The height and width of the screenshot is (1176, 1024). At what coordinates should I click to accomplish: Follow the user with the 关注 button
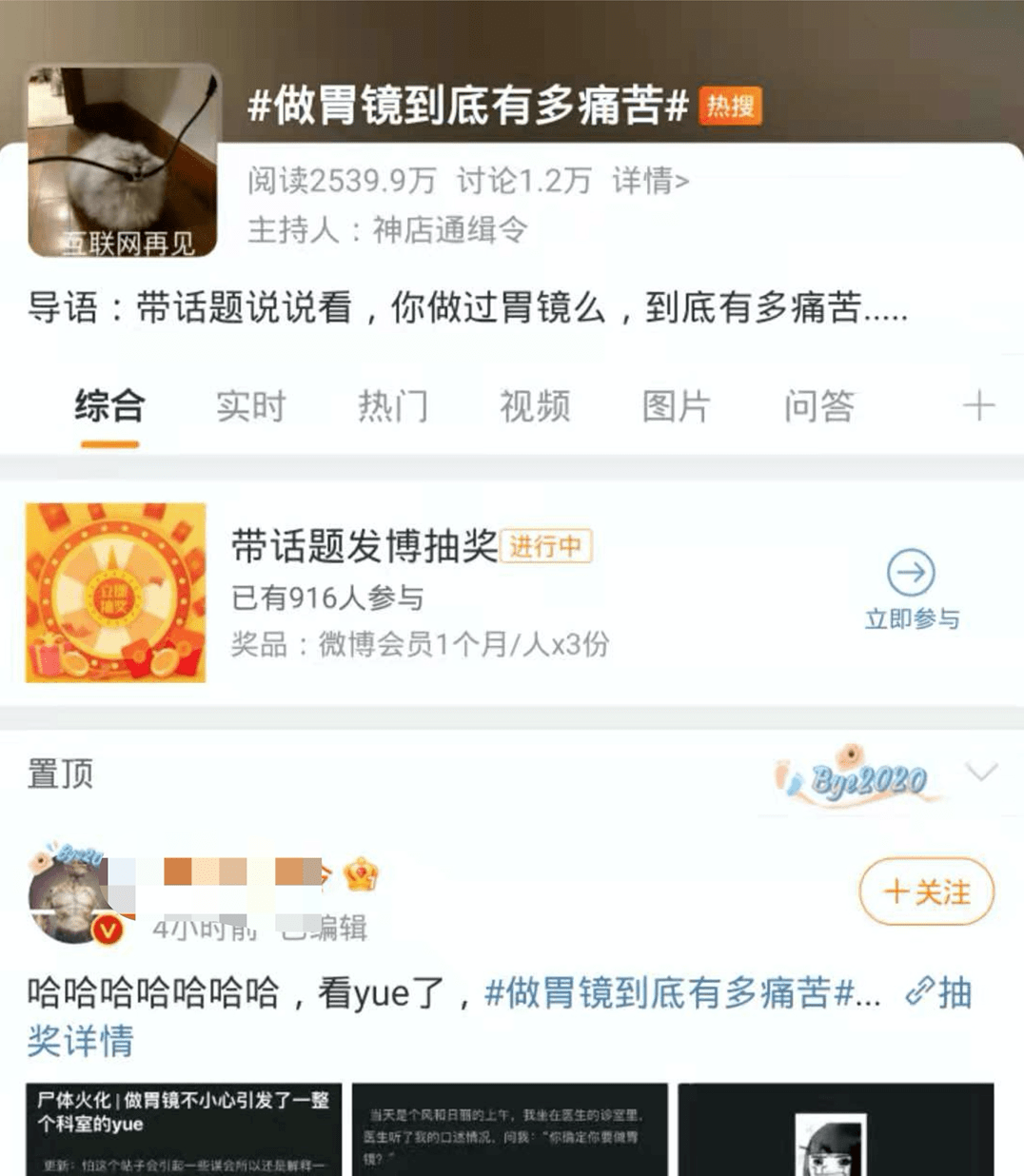[x=924, y=892]
